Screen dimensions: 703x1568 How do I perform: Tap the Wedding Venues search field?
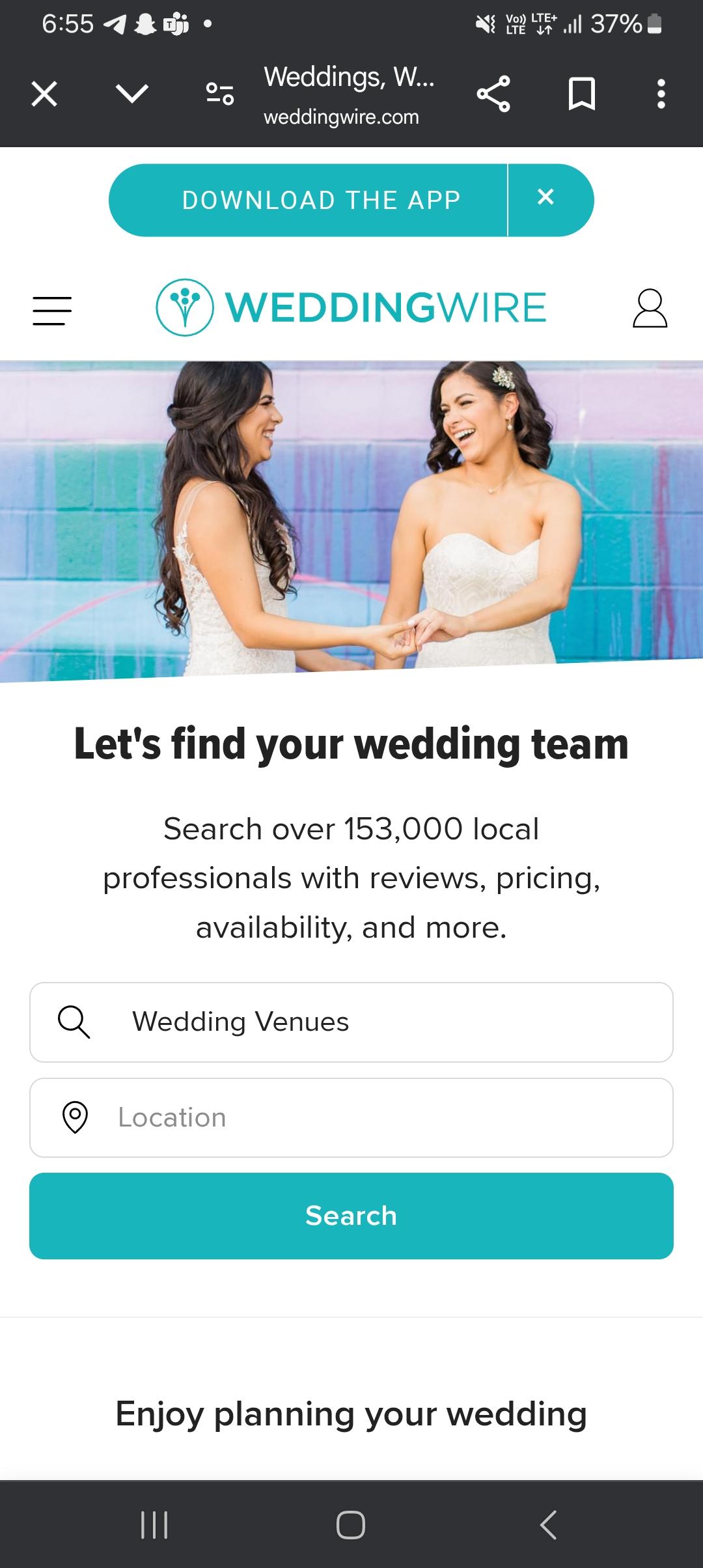click(x=351, y=1022)
